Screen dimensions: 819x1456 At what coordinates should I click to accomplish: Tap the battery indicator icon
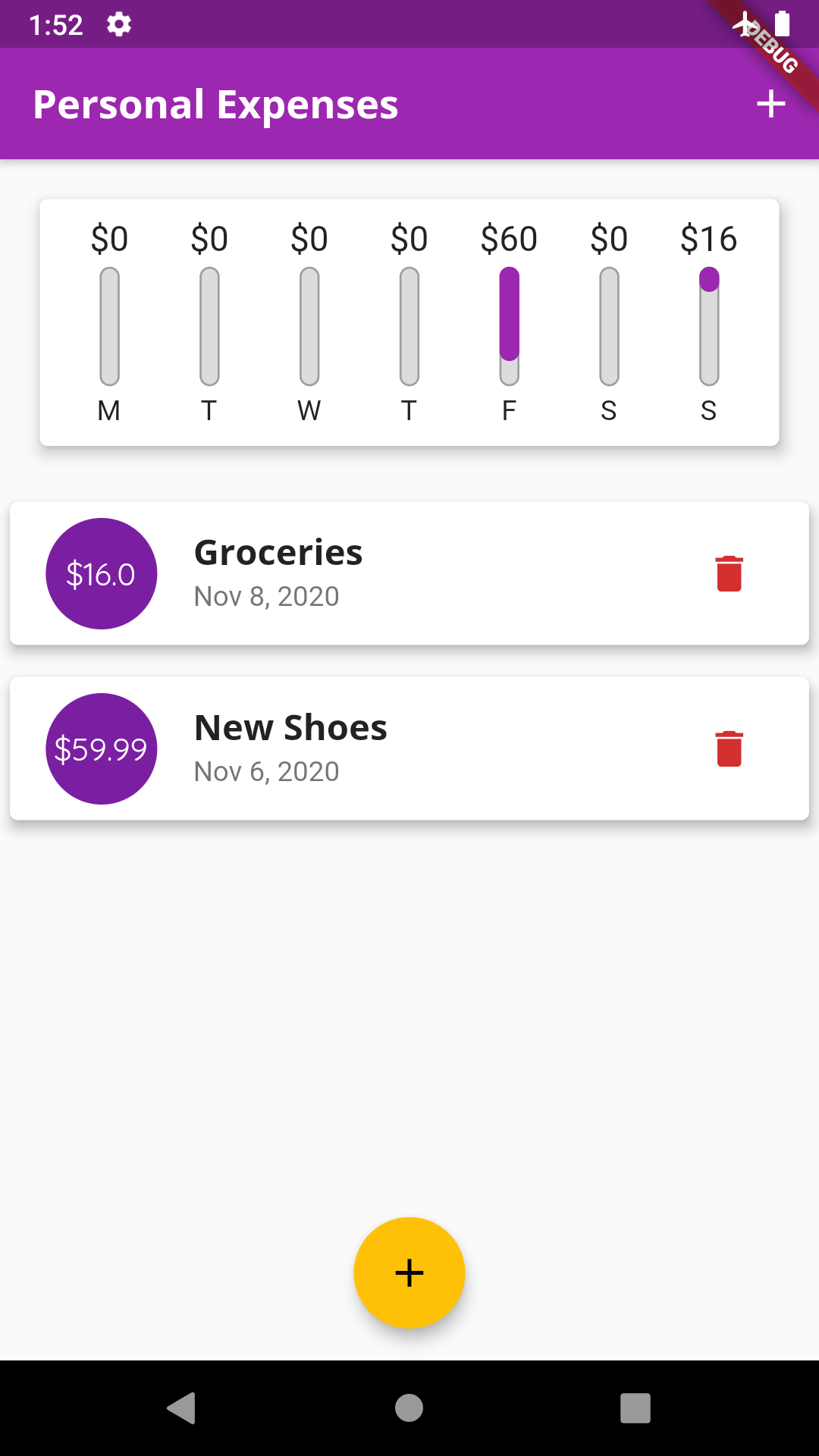pos(782,24)
